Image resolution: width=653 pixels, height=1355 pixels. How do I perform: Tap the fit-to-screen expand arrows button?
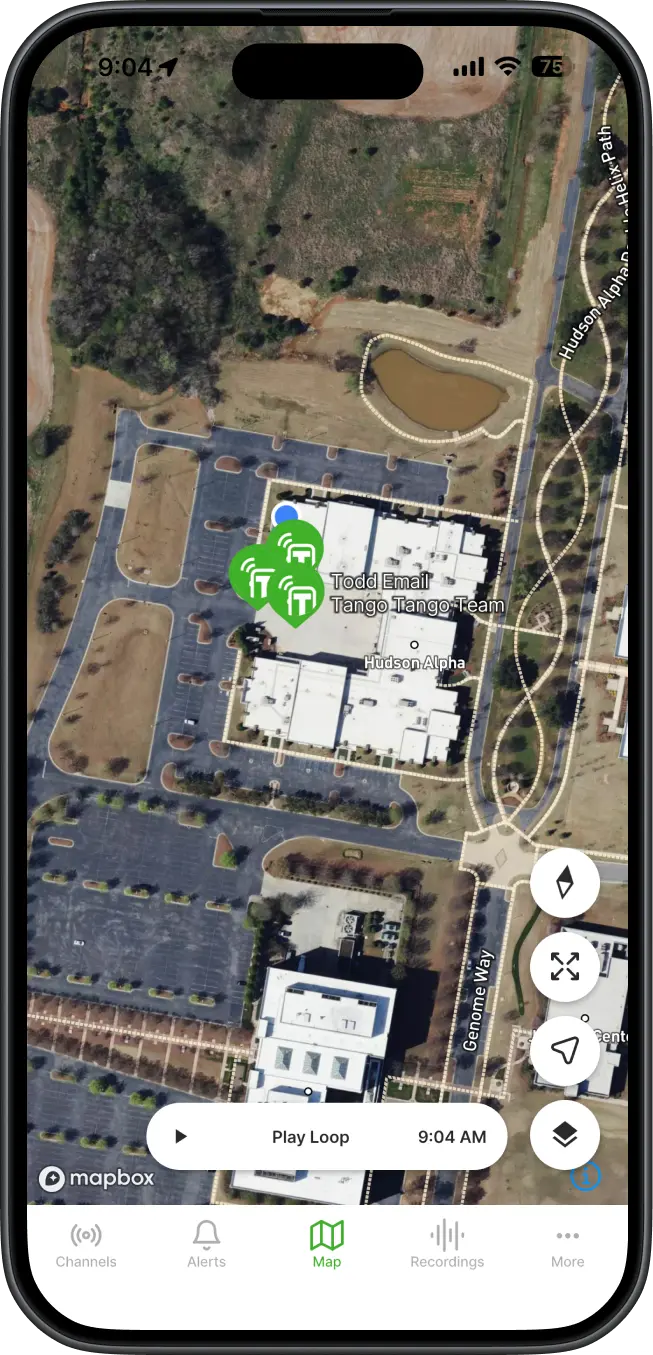565,967
